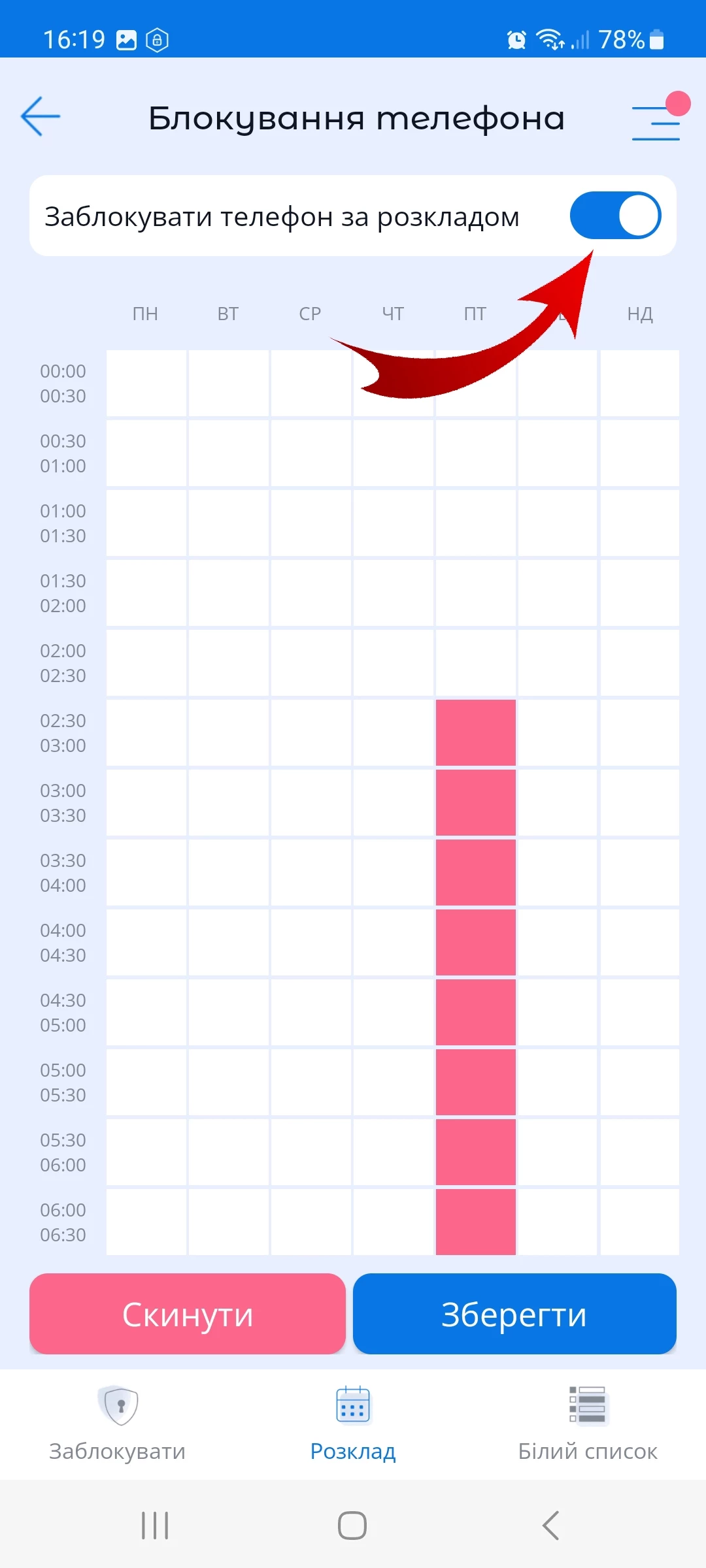Open recent apps from navigation bar
This screenshot has height=1568, width=706.
click(x=156, y=1526)
